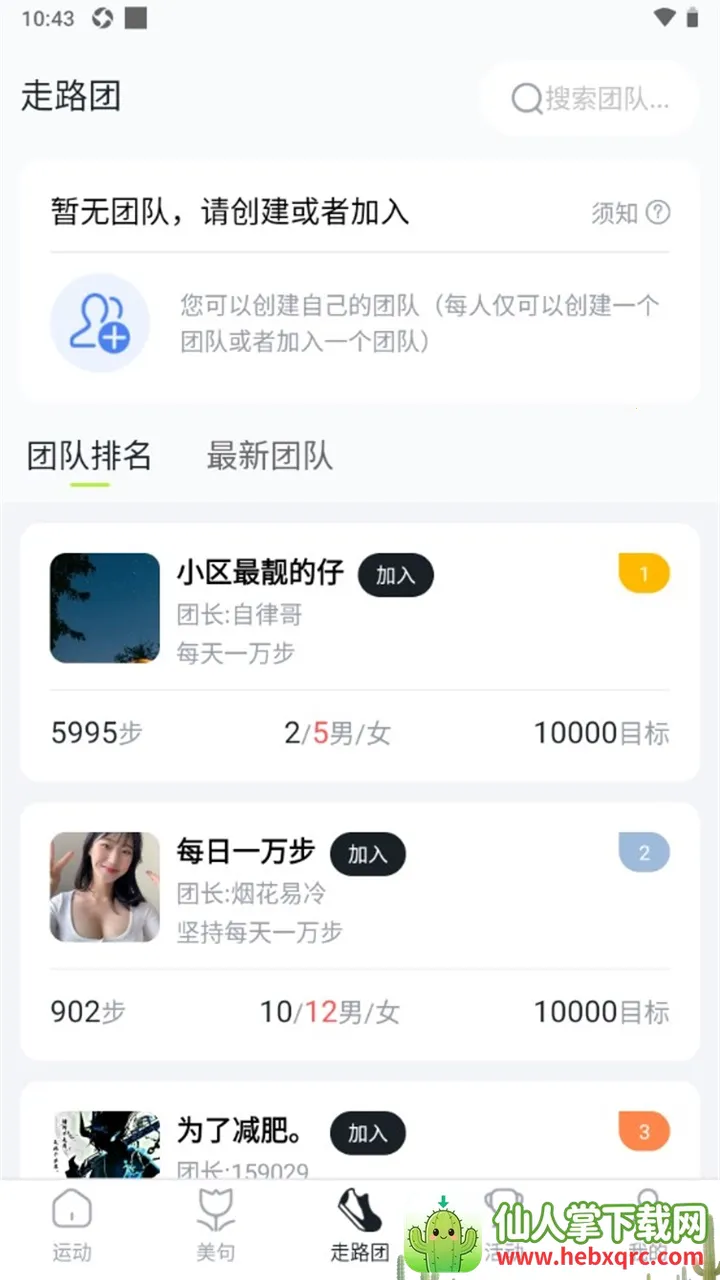Join the 为了减肥。 team
Image resolution: width=720 pixels, height=1280 pixels.
tap(367, 1133)
